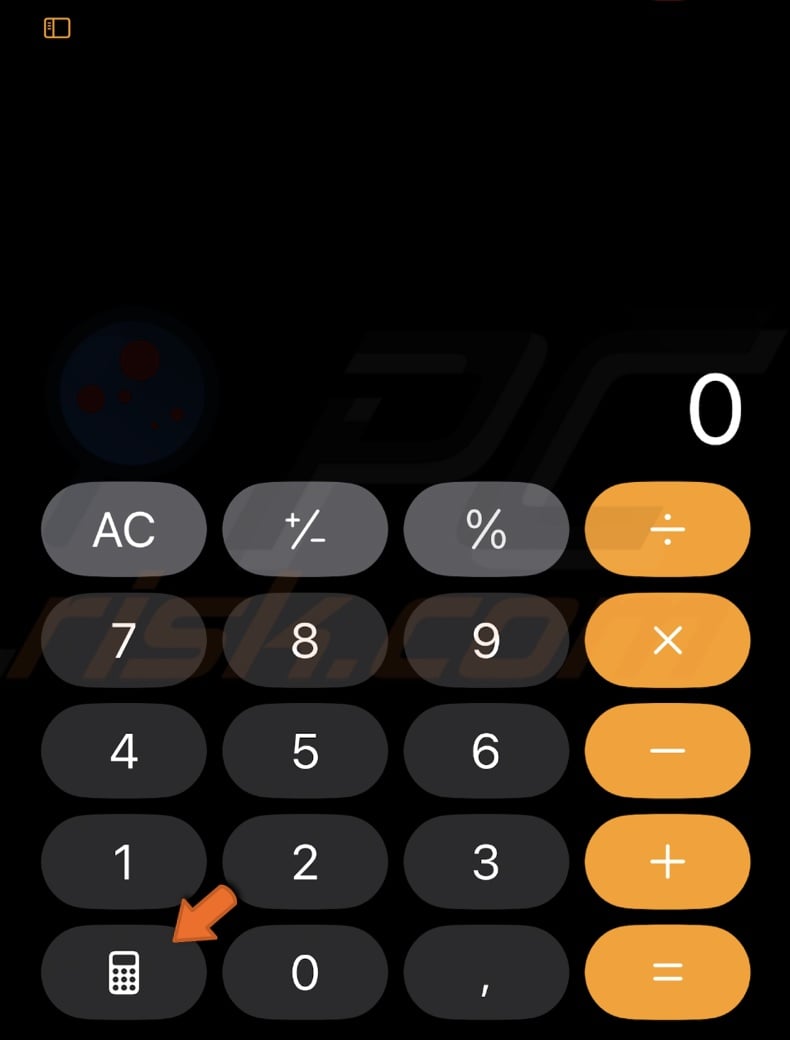Show the calculation history sidebar
The width and height of the screenshot is (790, 1040).
[57, 28]
